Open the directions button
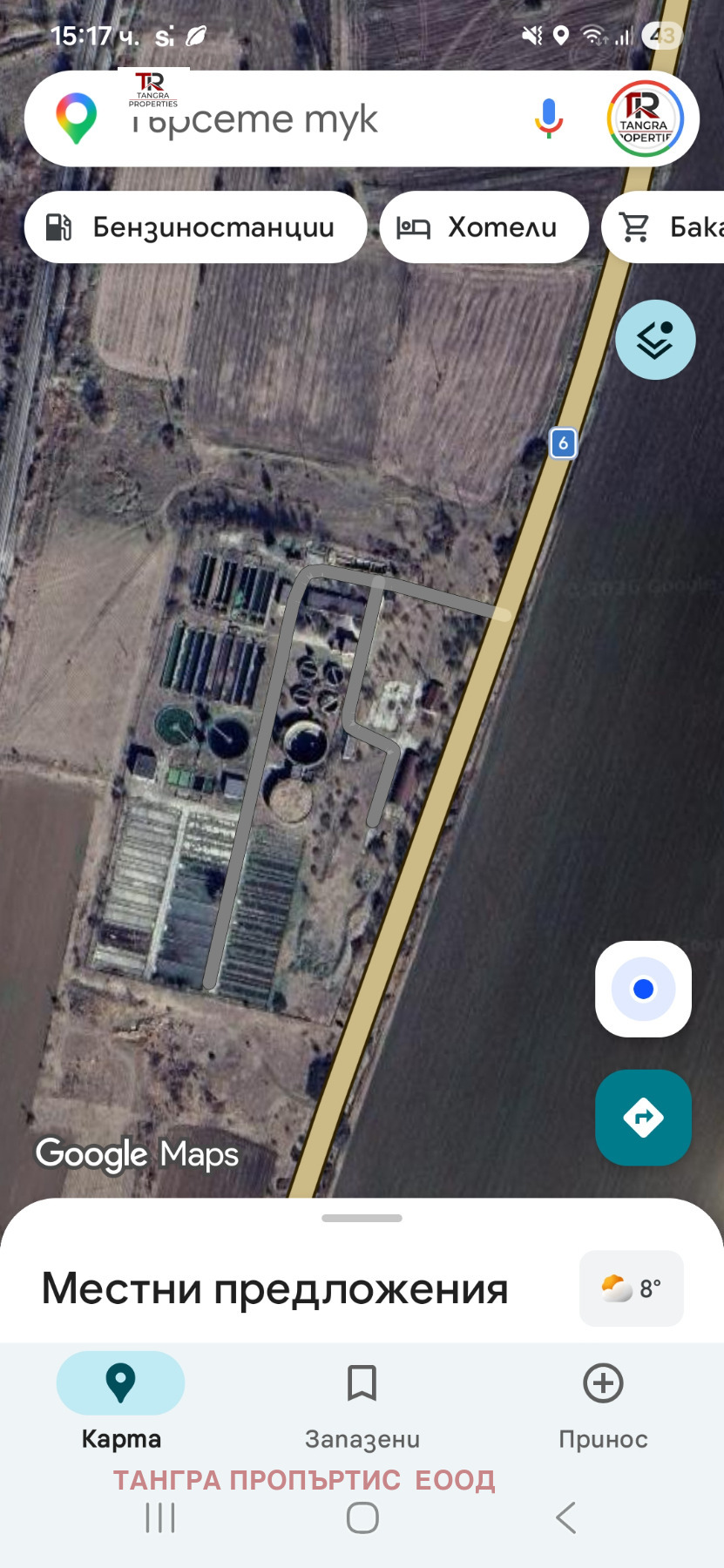The width and height of the screenshot is (724, 1568). [643, 1117]
